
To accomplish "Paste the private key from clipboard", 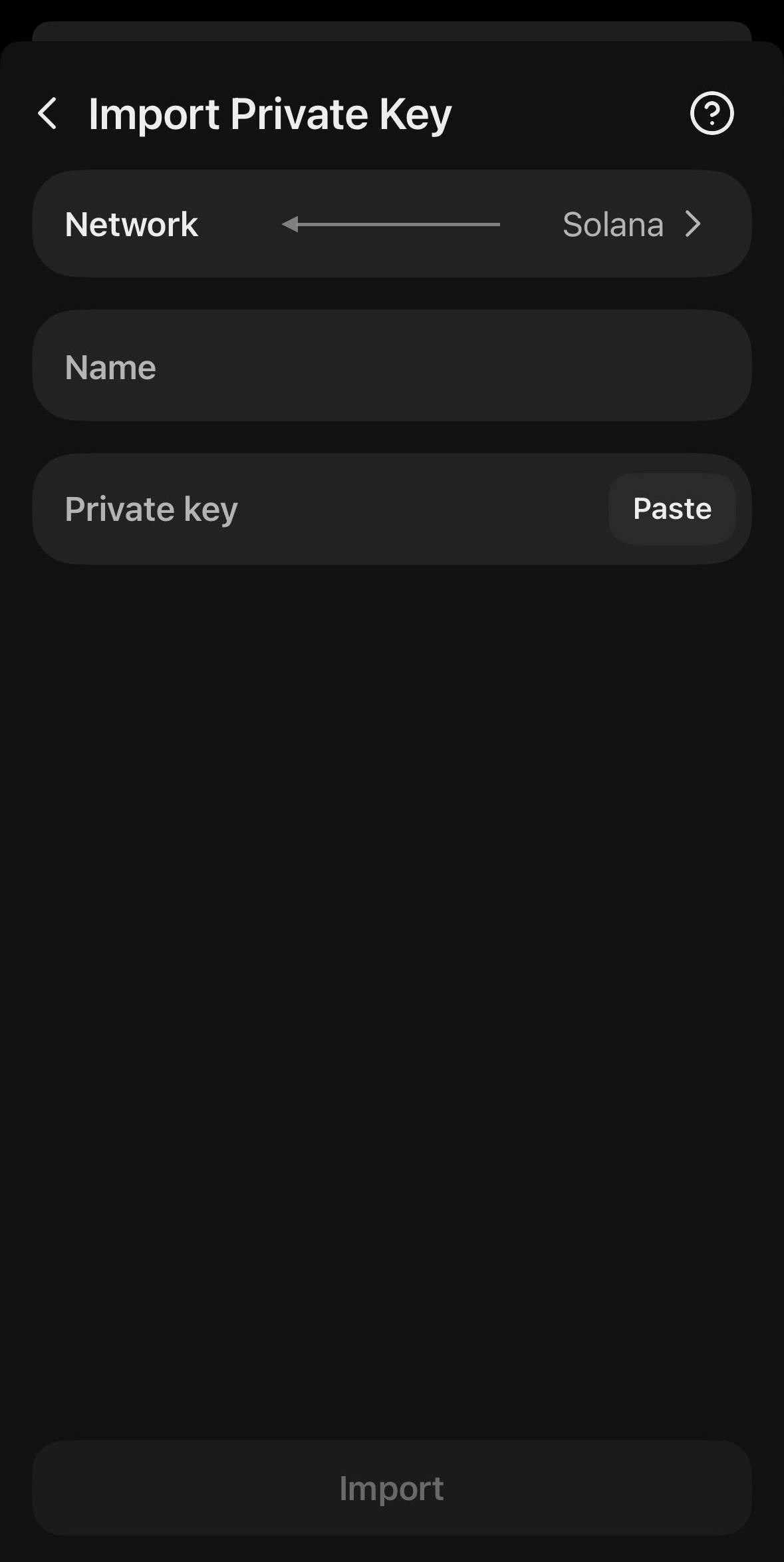I will point(672,510).
